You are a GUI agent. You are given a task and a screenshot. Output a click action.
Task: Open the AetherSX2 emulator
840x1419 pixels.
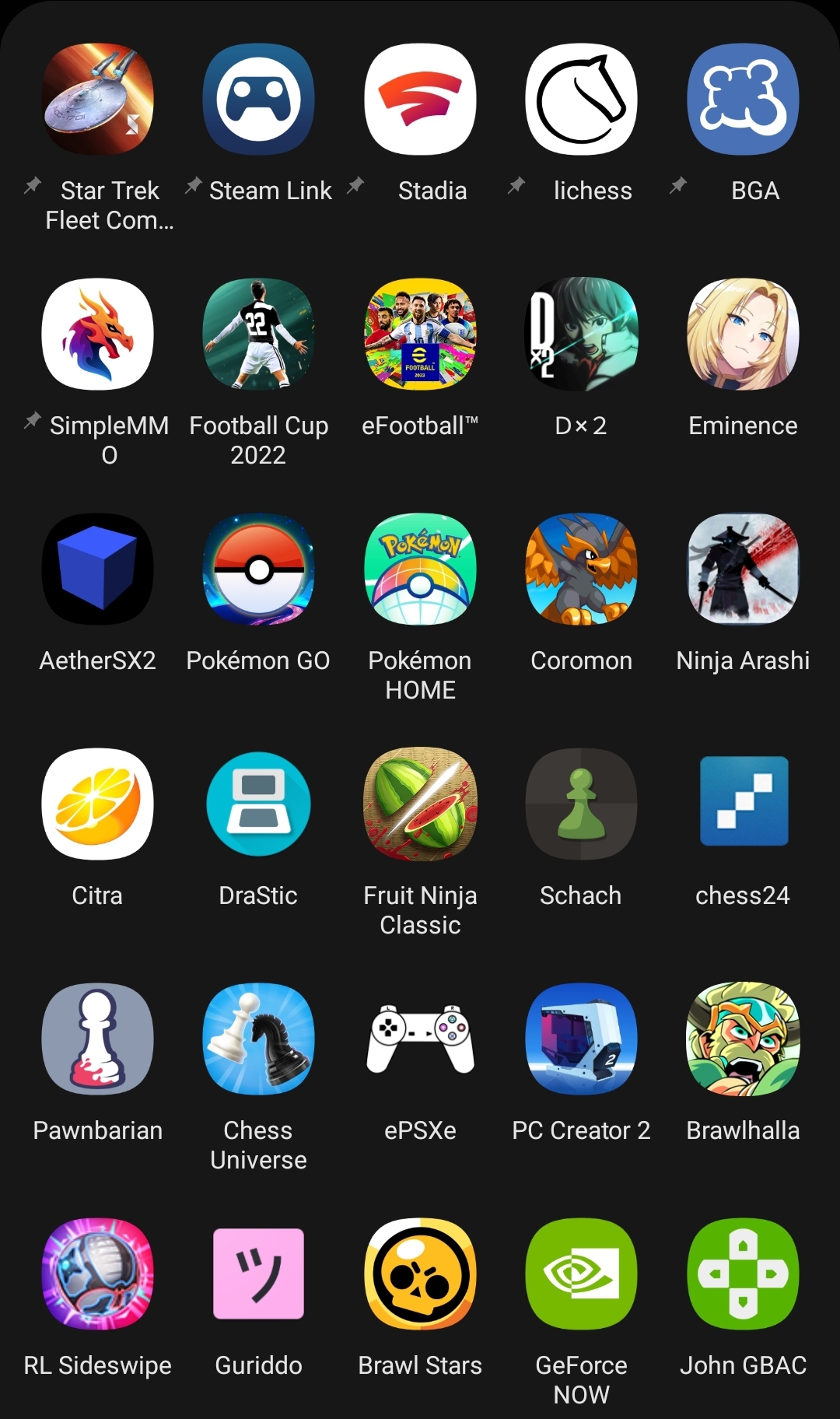coord(98,569)
